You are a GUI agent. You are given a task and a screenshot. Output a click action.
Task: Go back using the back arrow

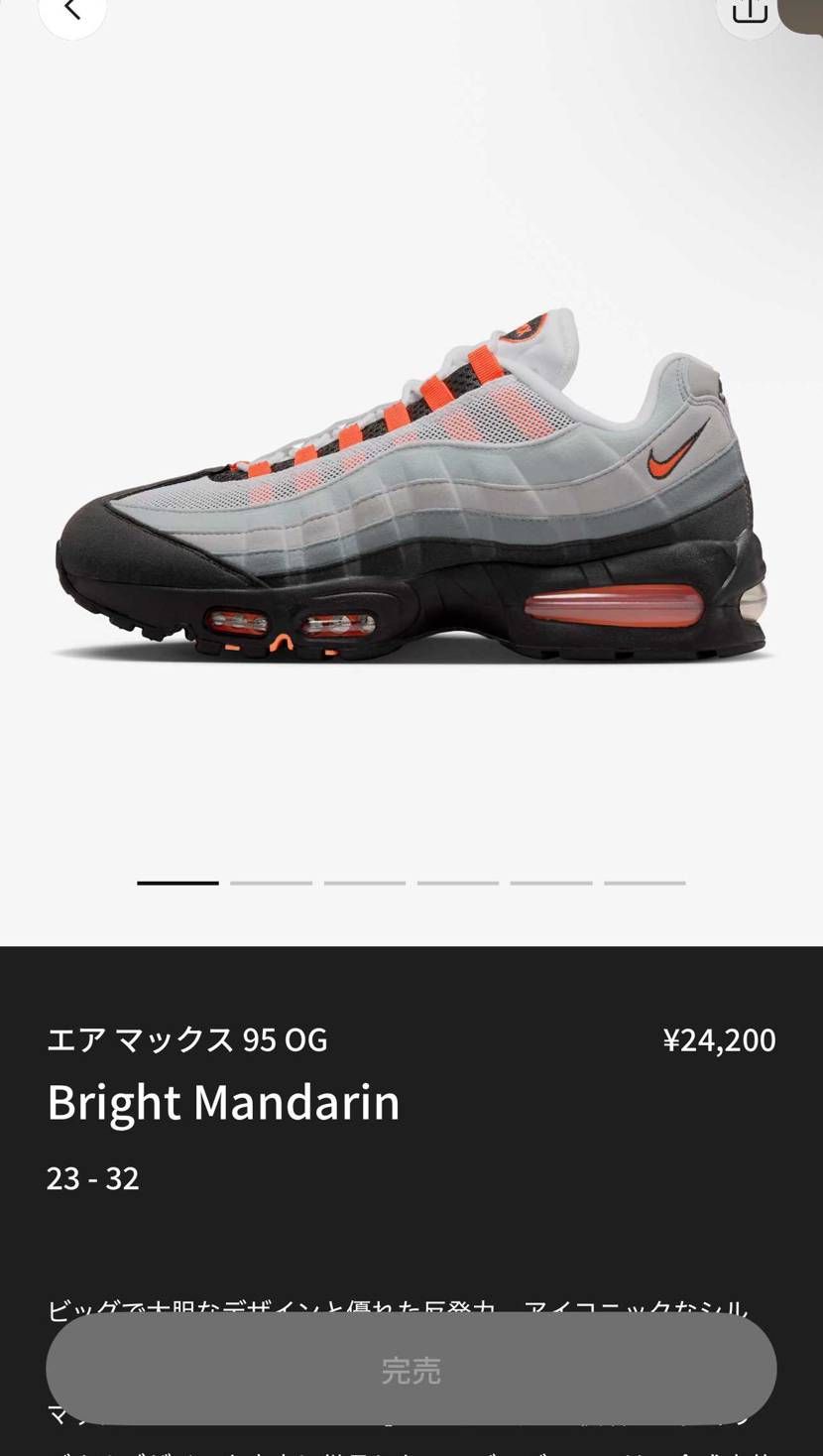coord(71,10)
